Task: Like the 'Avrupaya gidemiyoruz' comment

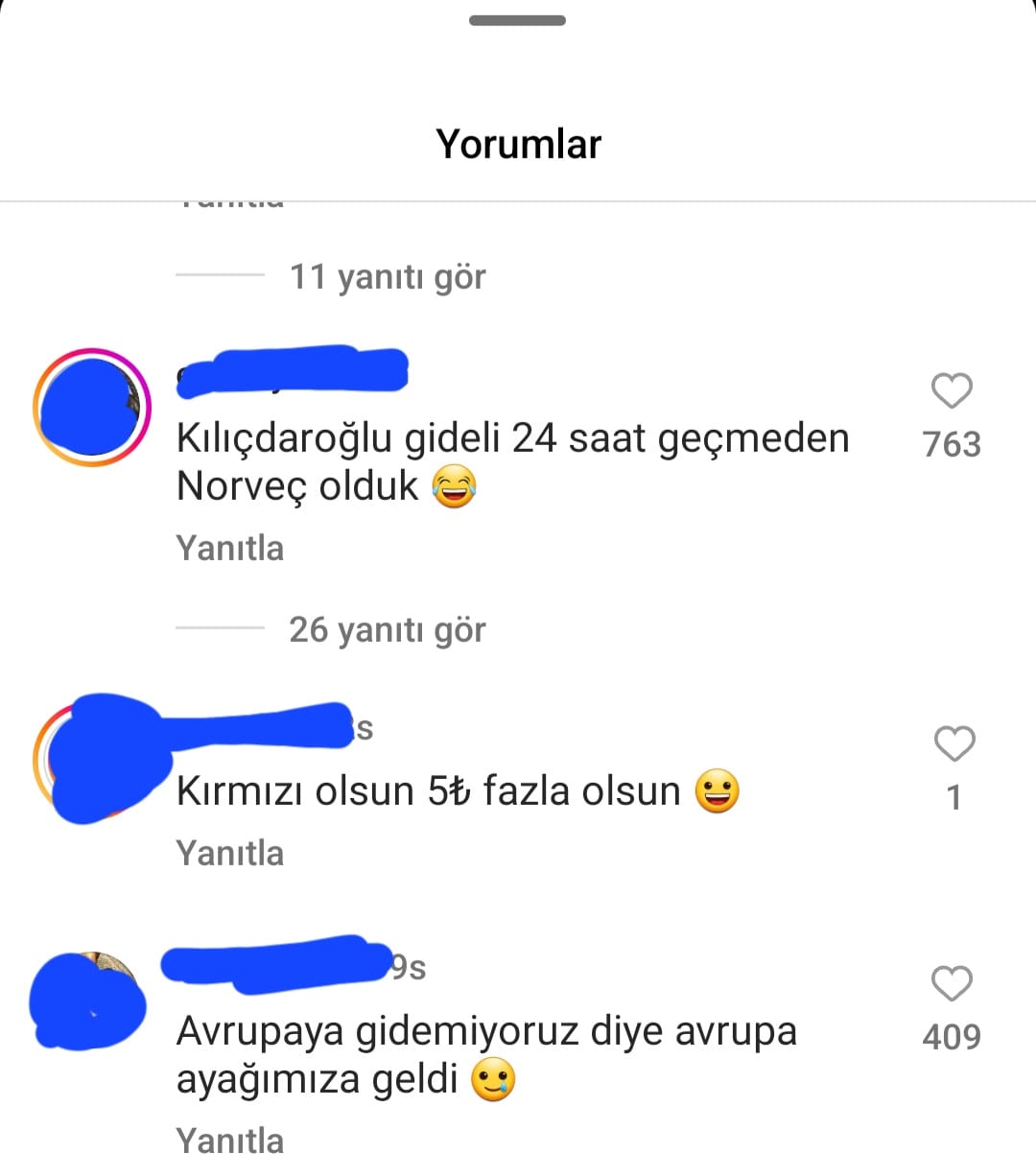Action: pyautogui.click(x=952, y=984)
